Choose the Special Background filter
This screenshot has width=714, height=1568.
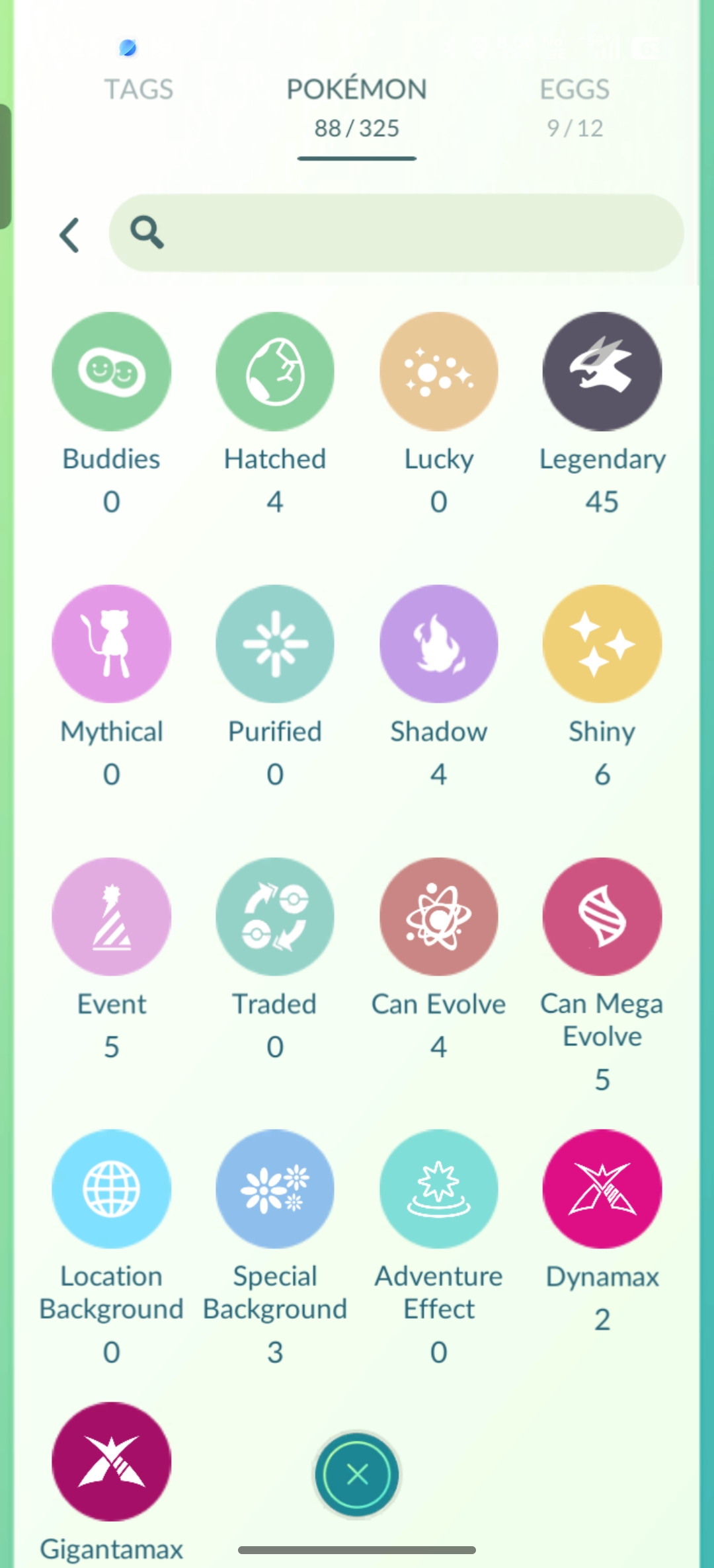click(x=275, y=1189)
